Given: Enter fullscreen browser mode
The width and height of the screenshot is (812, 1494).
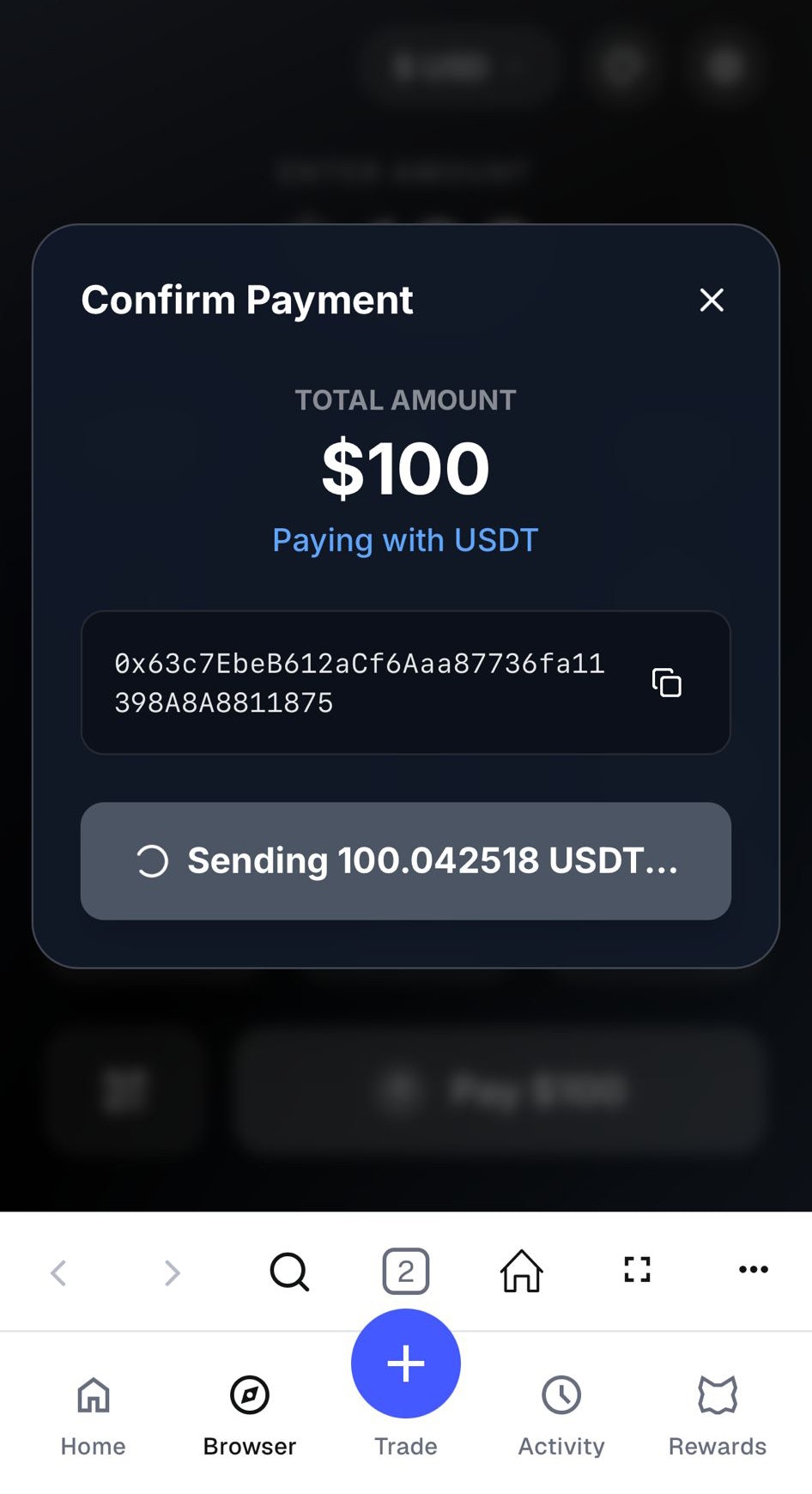Looking at the screenshot, I should click(x=637, y=1270).
